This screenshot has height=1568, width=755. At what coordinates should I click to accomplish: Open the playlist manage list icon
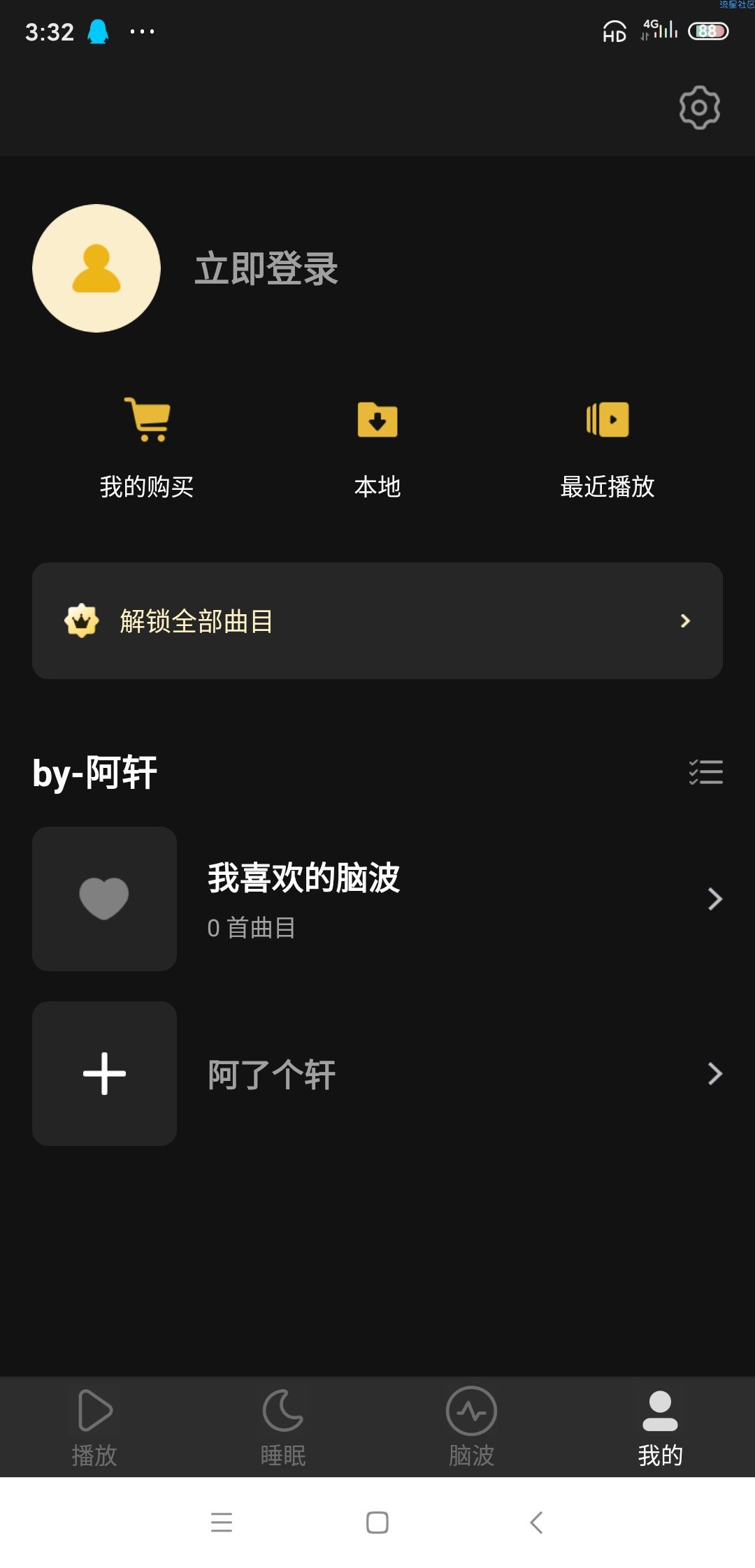(705, 772)
